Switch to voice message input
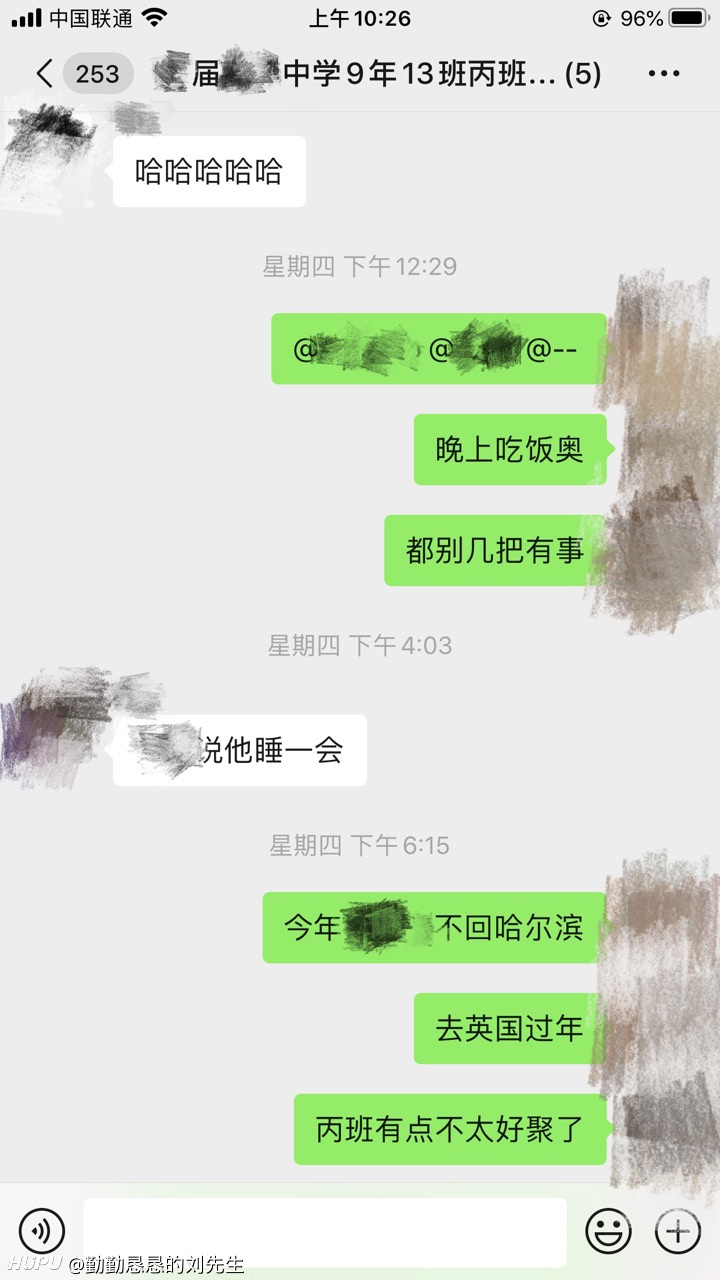This screenshot has width=720, height=1280. (x=42, y=1230)
